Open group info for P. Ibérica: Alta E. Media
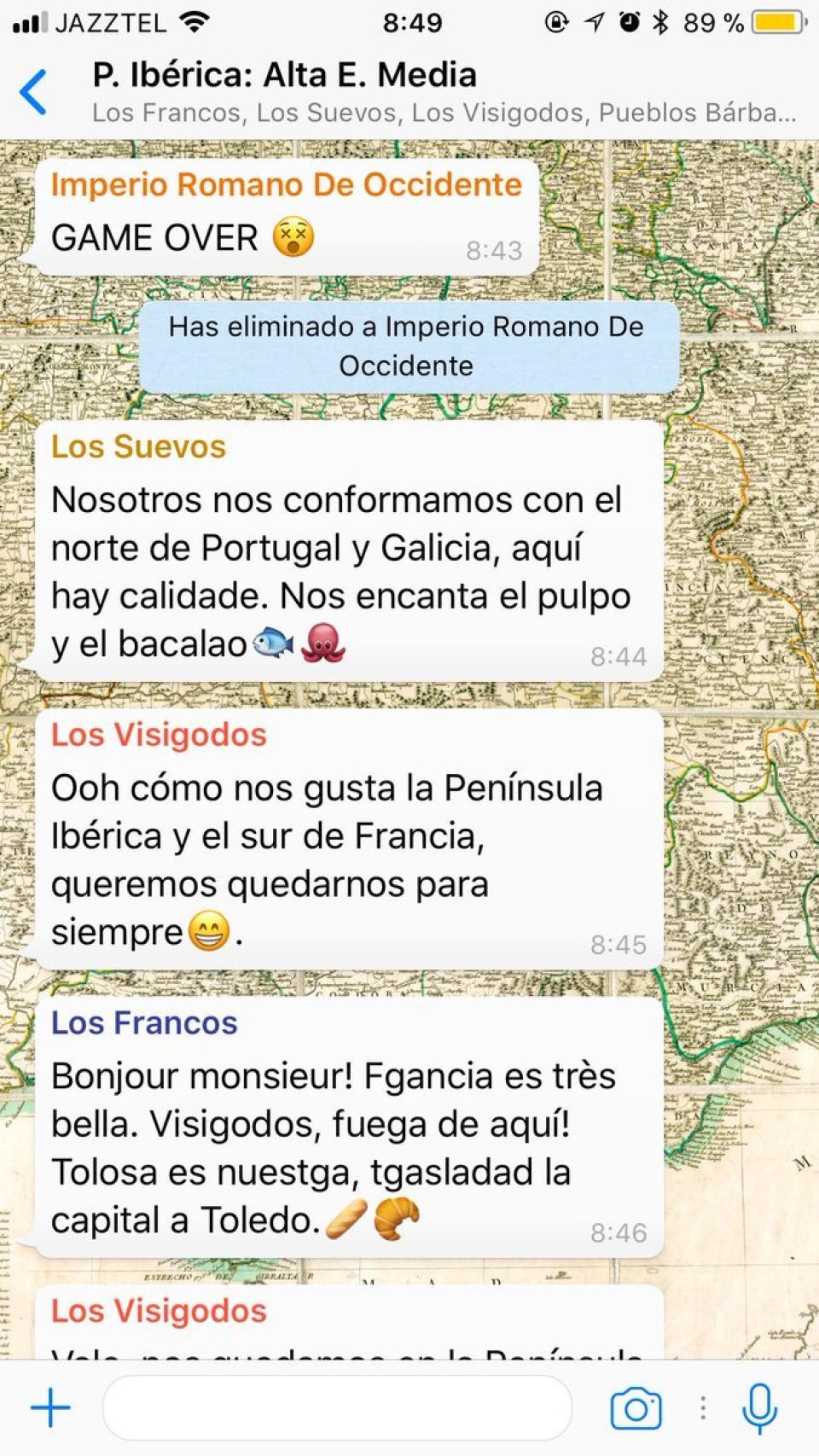Screen dimensions: 819x1456 click(444, 91)
